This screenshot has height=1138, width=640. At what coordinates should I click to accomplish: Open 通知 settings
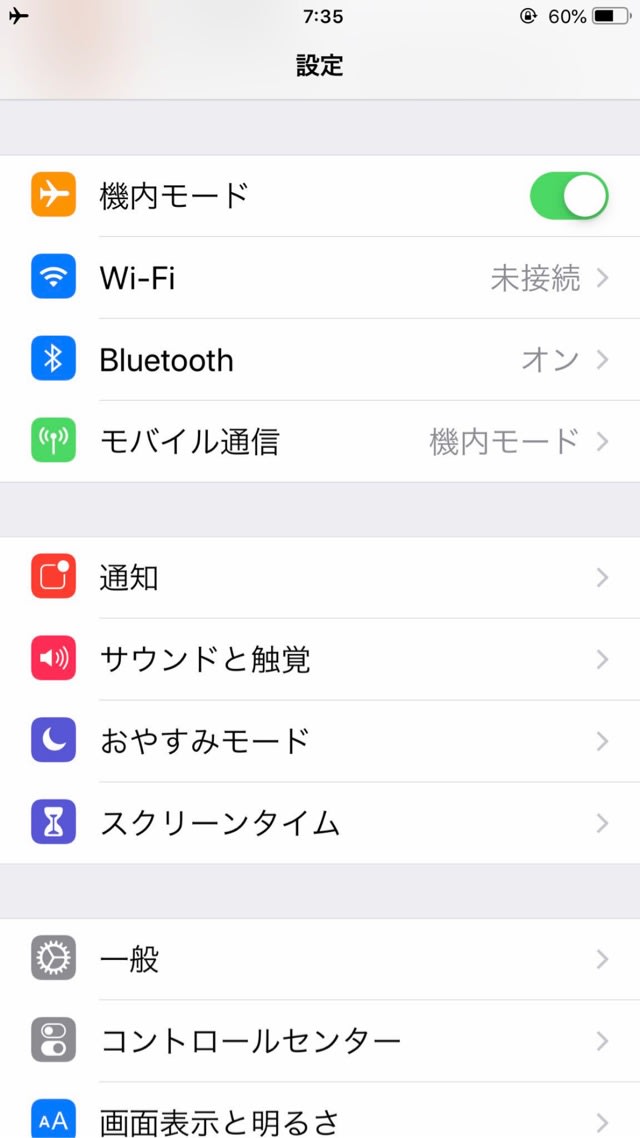click(320, 578)
